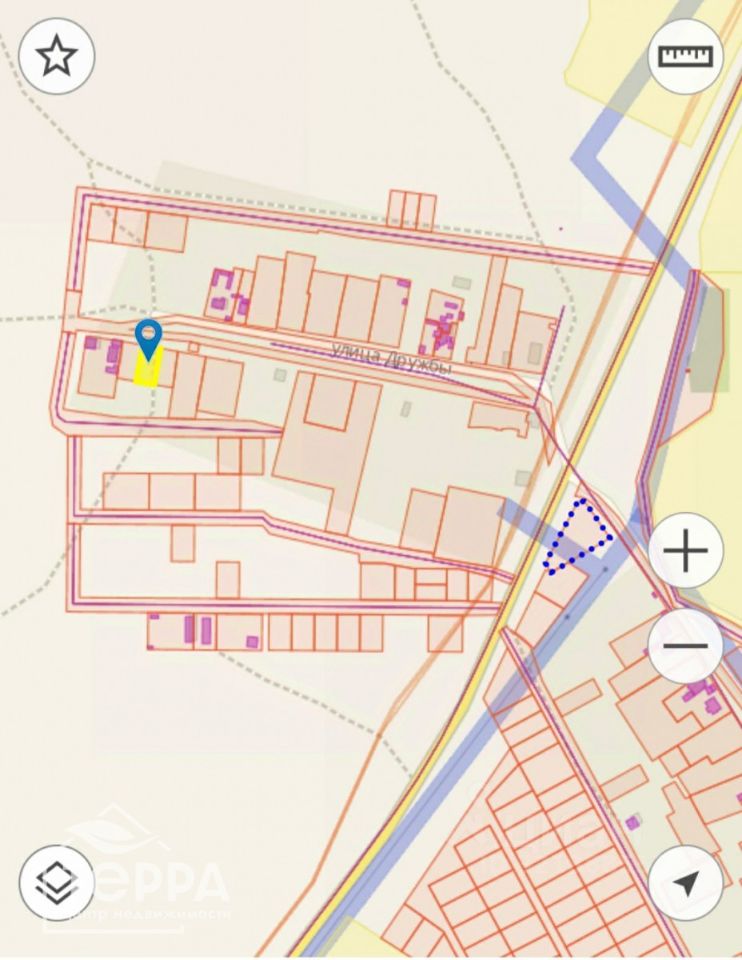
Task: Center map on my location
Action: click(x=685, y=882)
